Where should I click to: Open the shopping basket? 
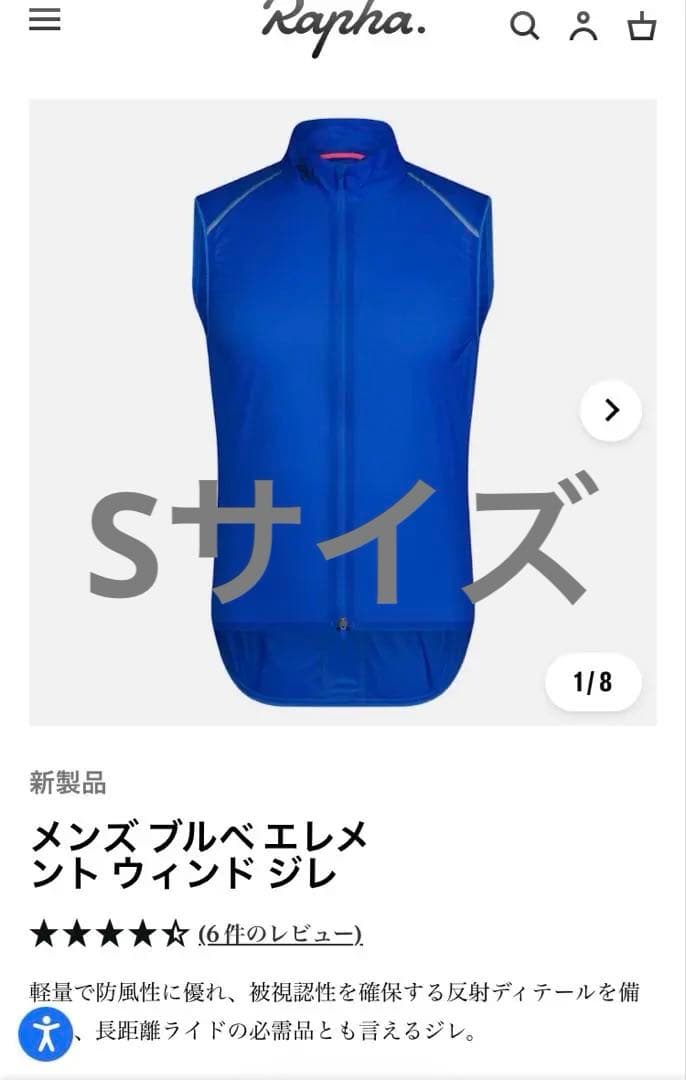[641, 26]
